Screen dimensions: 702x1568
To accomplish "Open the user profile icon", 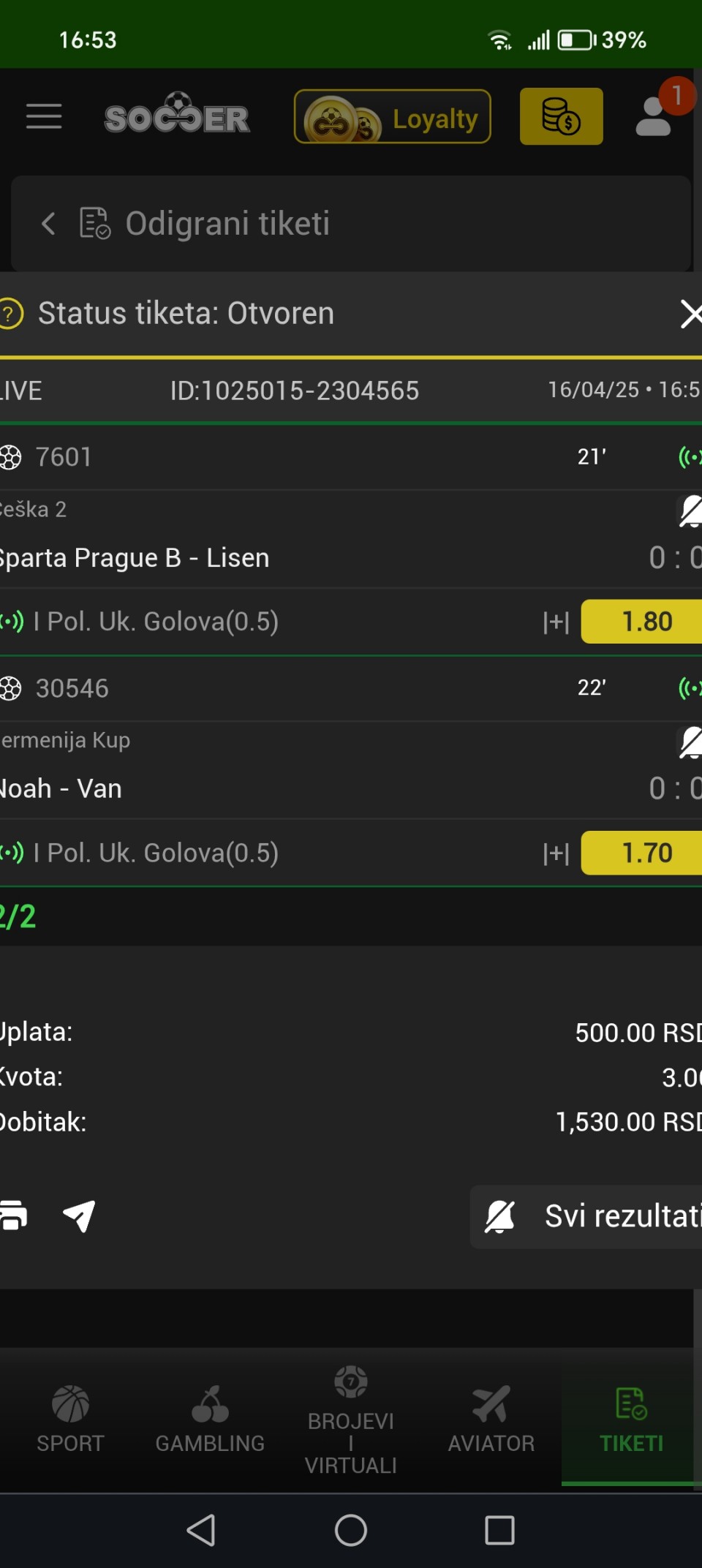I will 654,116.
